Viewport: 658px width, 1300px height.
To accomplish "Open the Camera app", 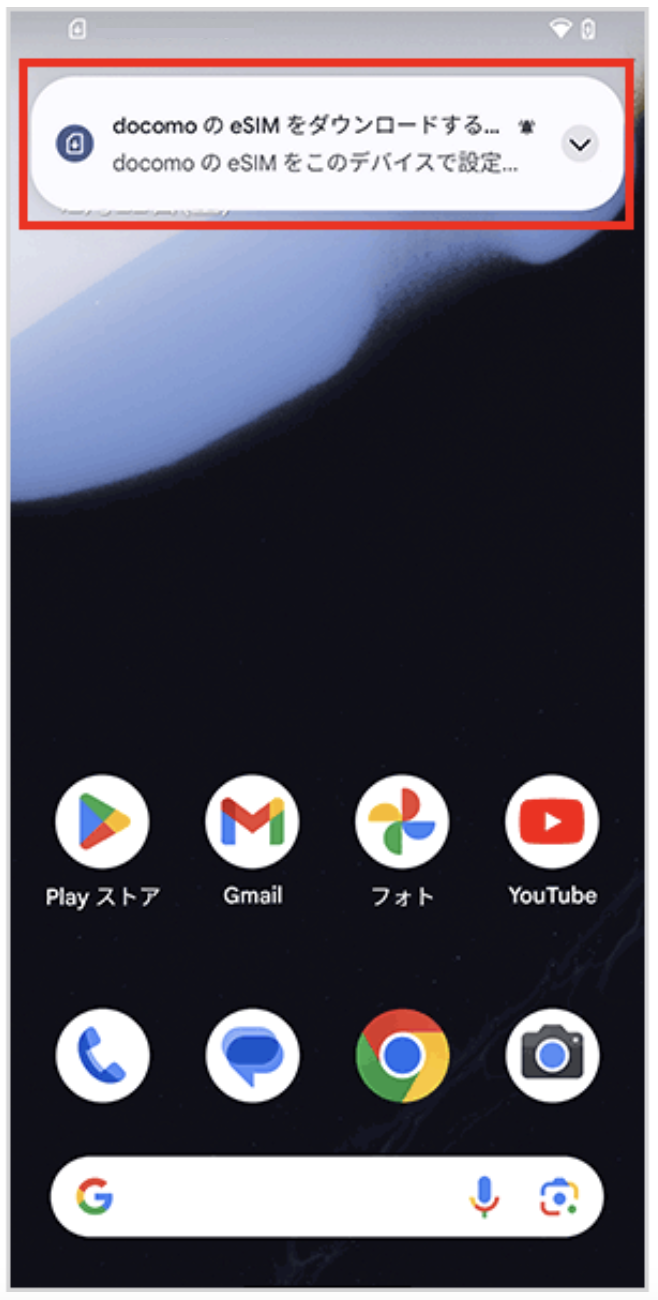I will [x=552, y=1055].
